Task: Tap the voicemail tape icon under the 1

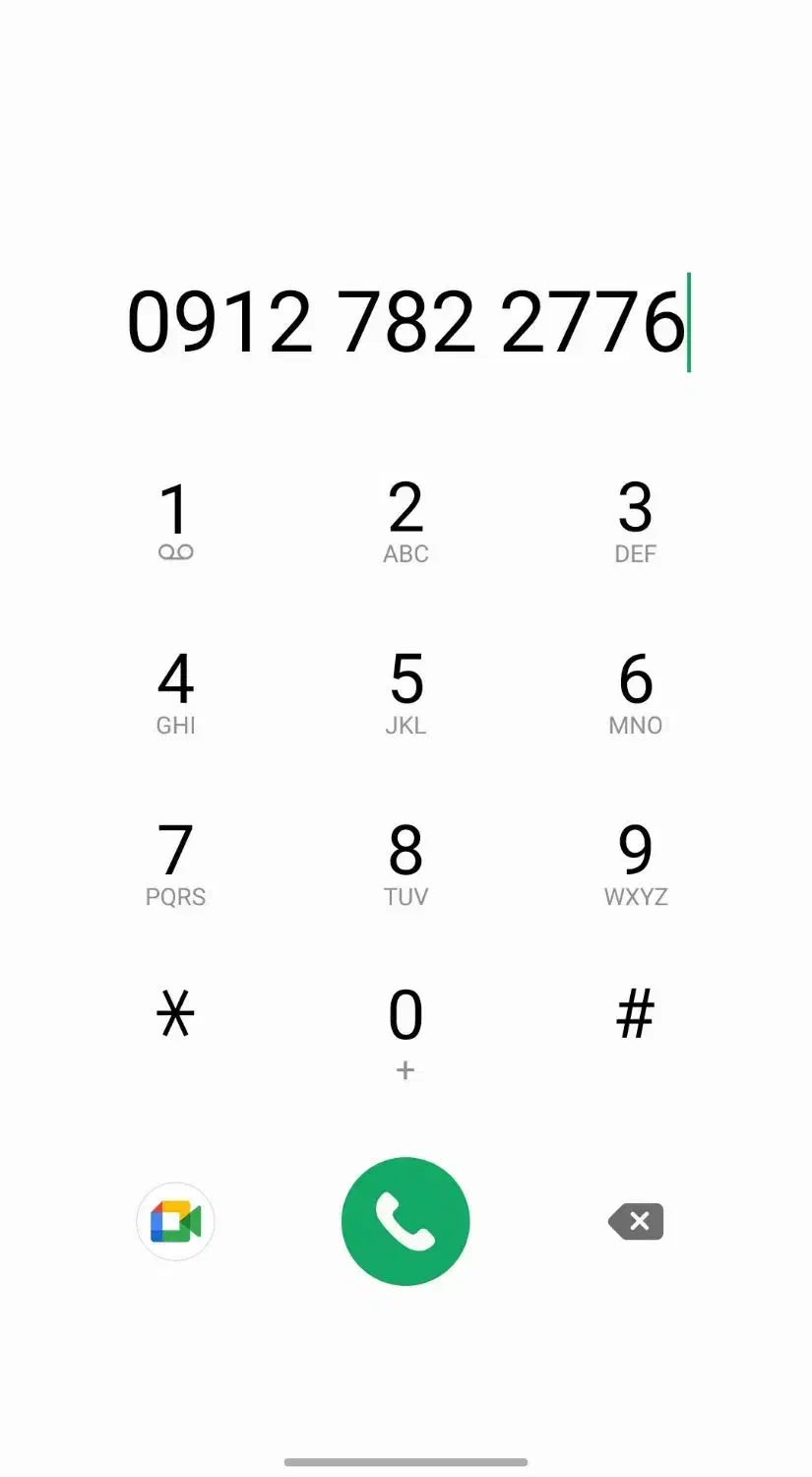Action: 175,551
